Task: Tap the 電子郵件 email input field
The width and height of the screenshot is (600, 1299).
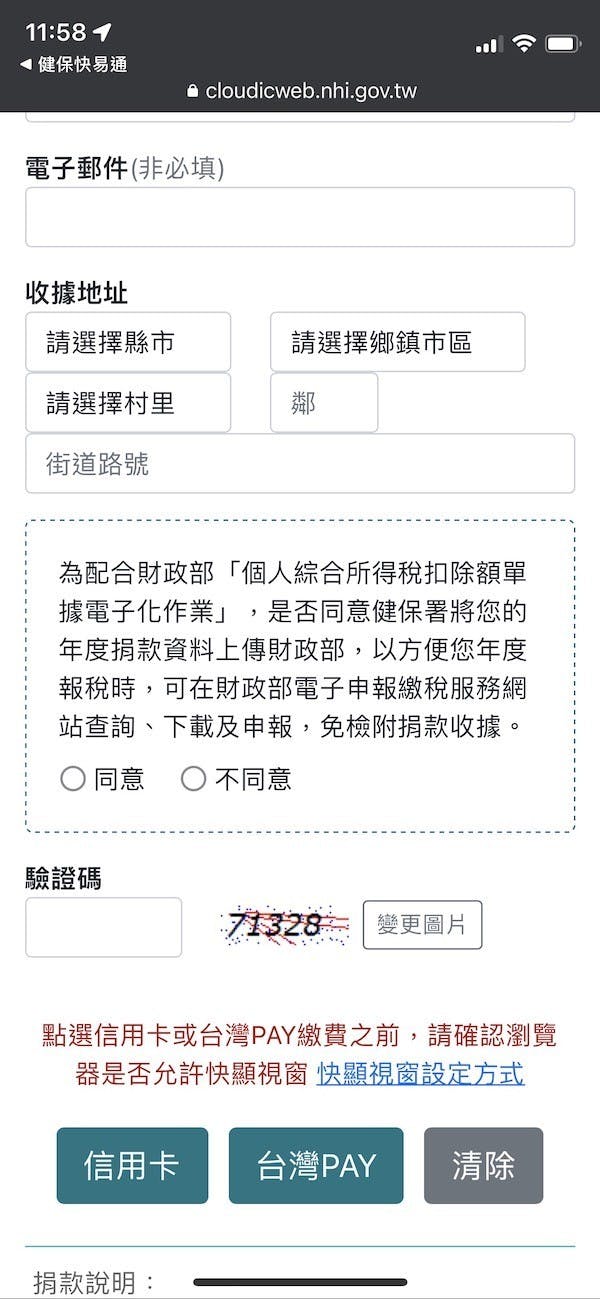Action: 300,217
